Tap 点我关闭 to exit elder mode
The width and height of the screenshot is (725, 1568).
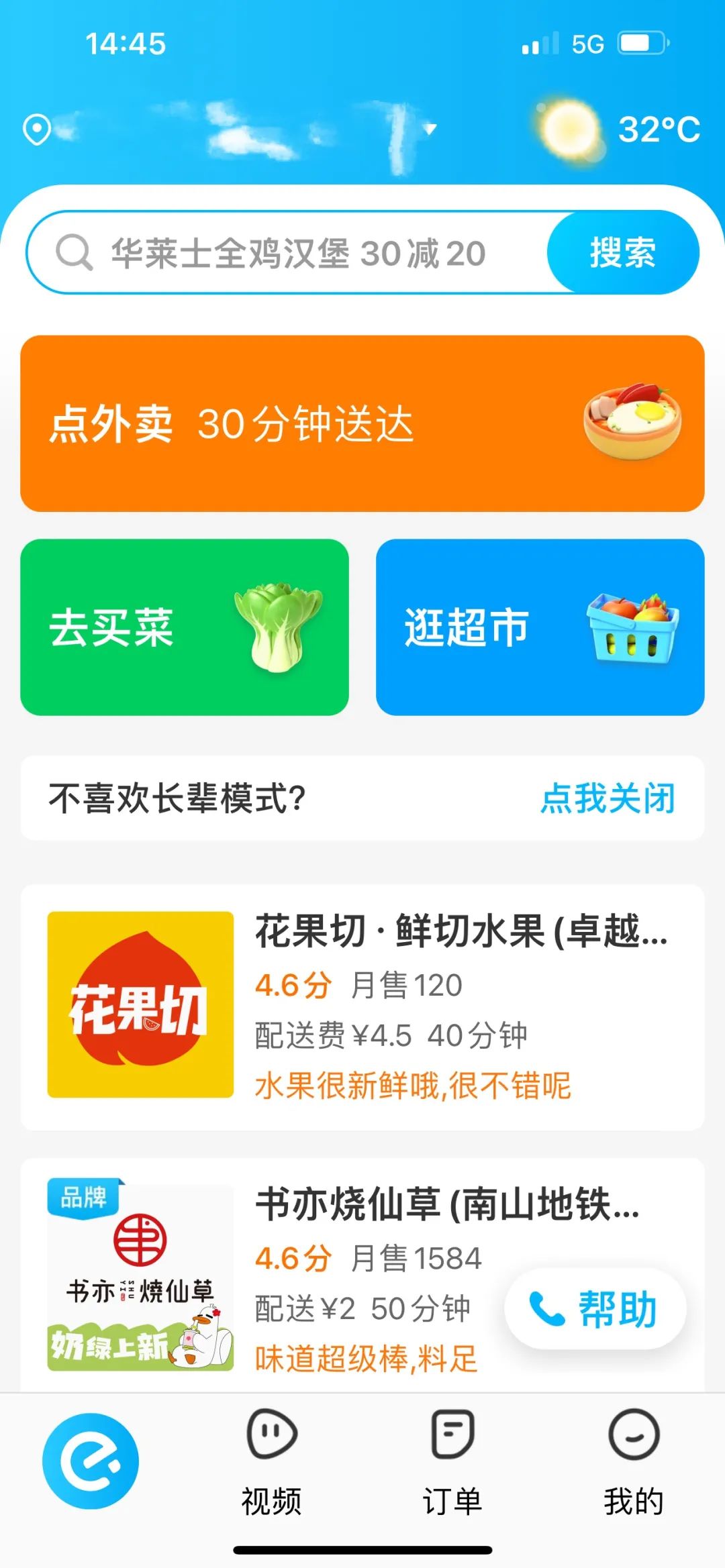click(608, 798)
